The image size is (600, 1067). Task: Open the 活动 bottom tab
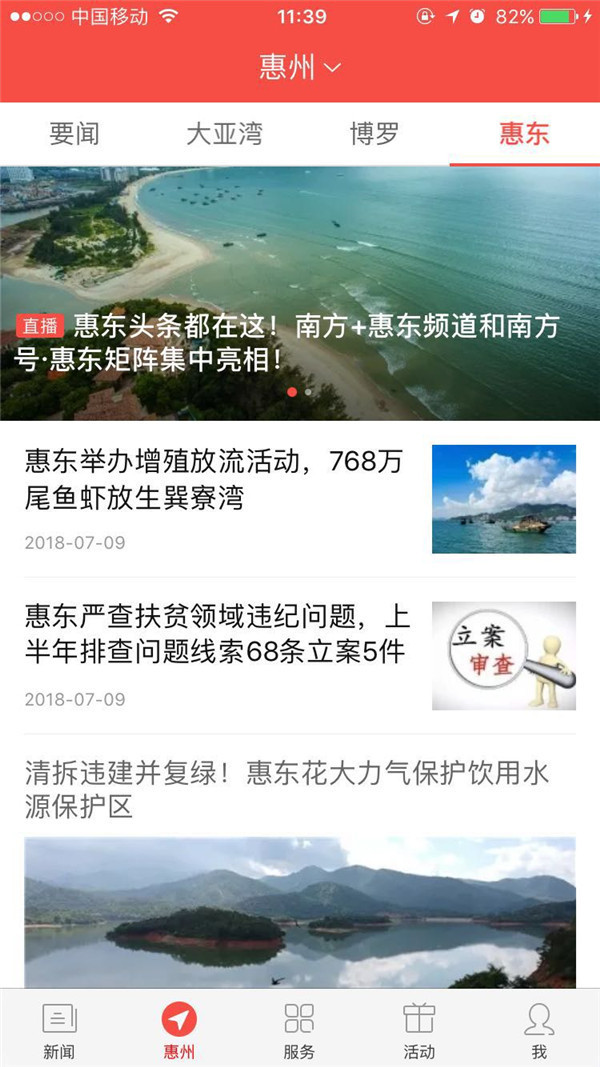(x=419, y=1029)
